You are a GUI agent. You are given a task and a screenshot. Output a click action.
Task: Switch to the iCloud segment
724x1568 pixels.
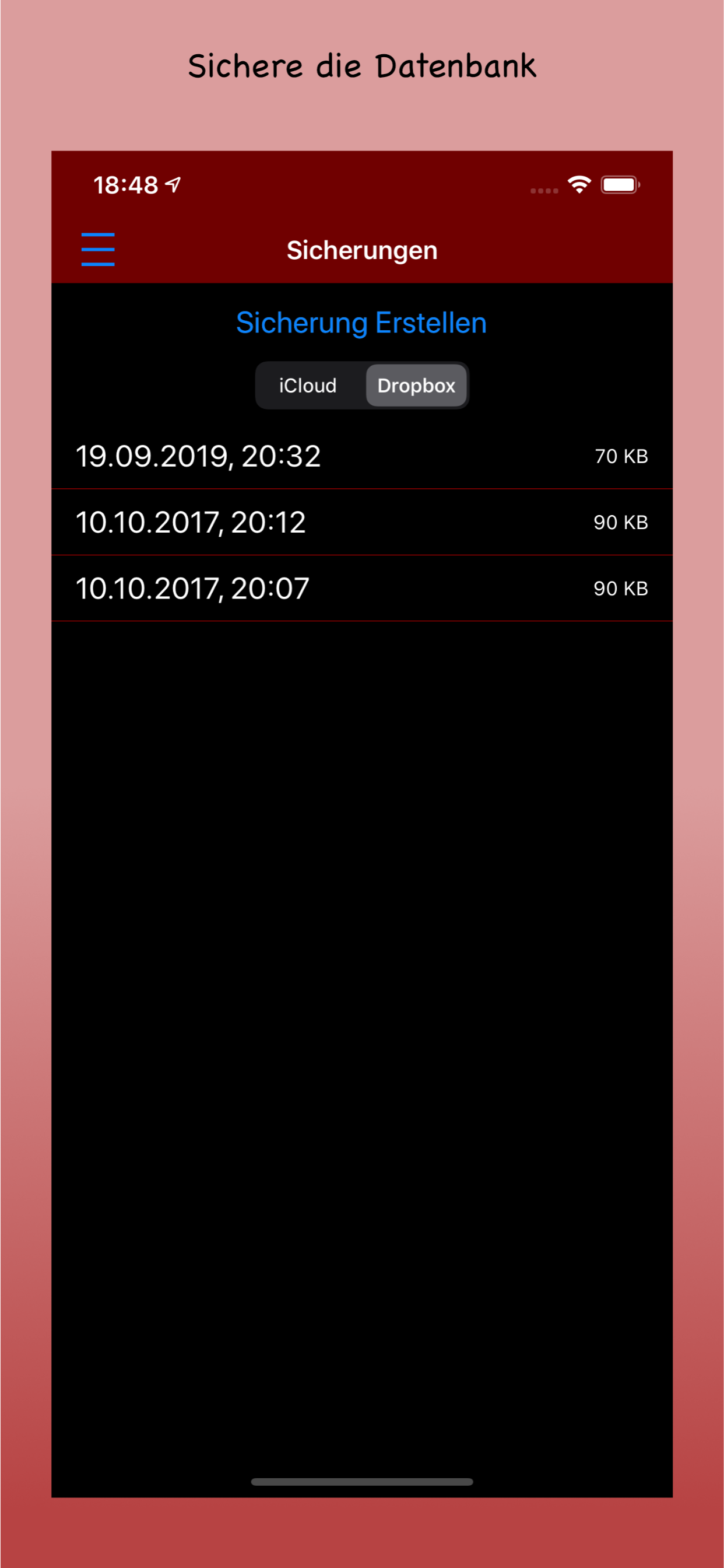pos(308,386)
